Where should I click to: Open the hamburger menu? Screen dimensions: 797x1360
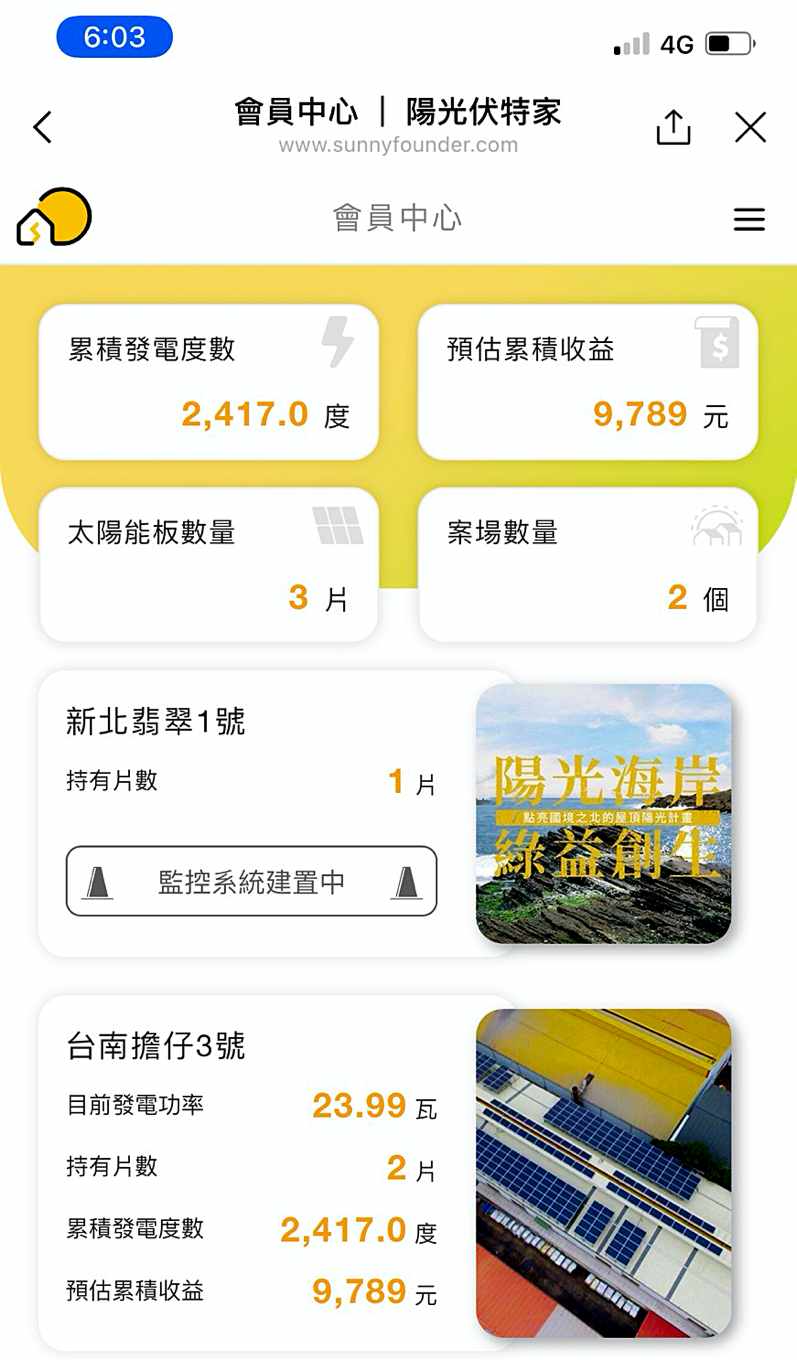(749, 220)
